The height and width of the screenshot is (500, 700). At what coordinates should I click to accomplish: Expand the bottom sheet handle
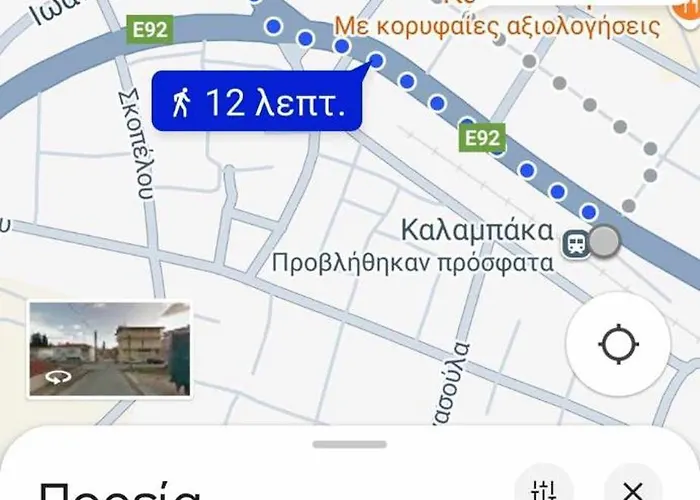pos(349,444)
